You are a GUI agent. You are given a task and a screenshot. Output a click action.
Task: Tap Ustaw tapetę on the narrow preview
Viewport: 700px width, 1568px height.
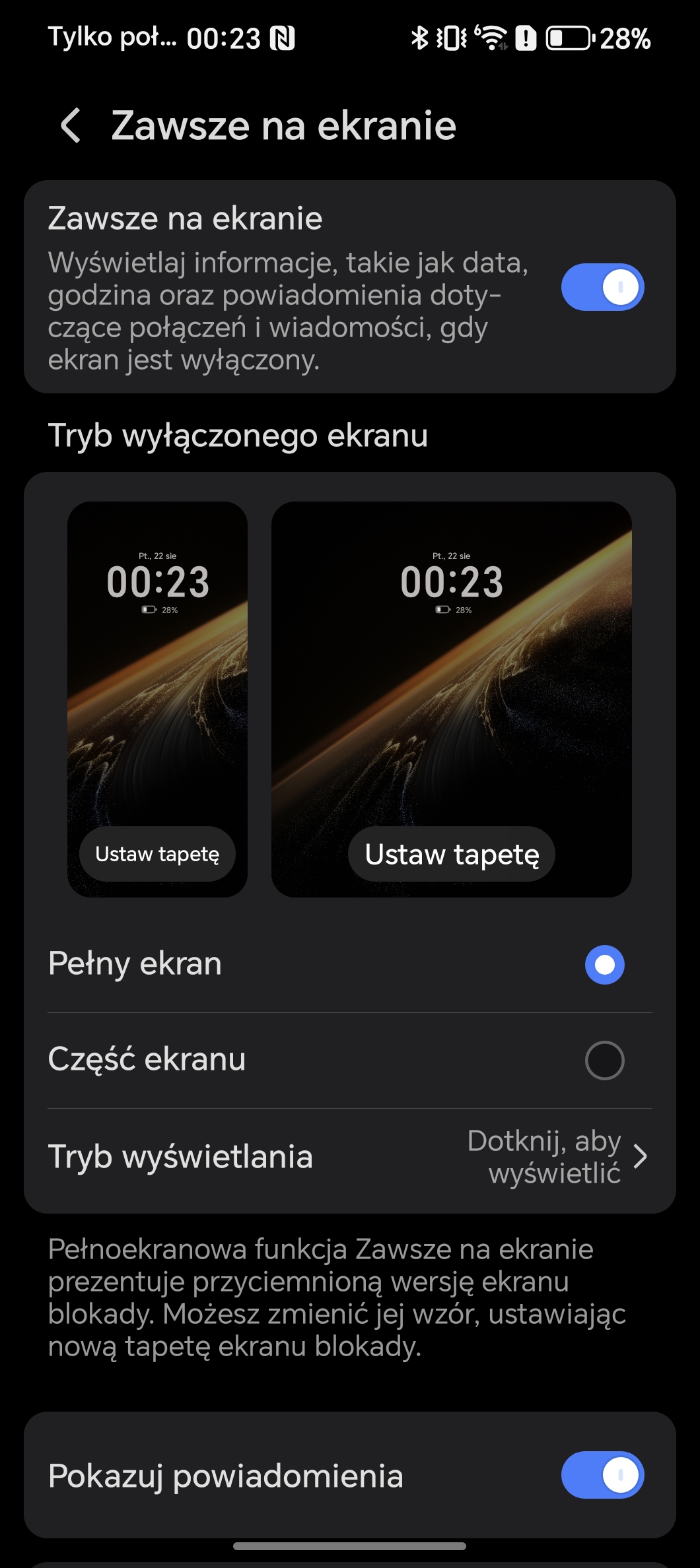157,854
